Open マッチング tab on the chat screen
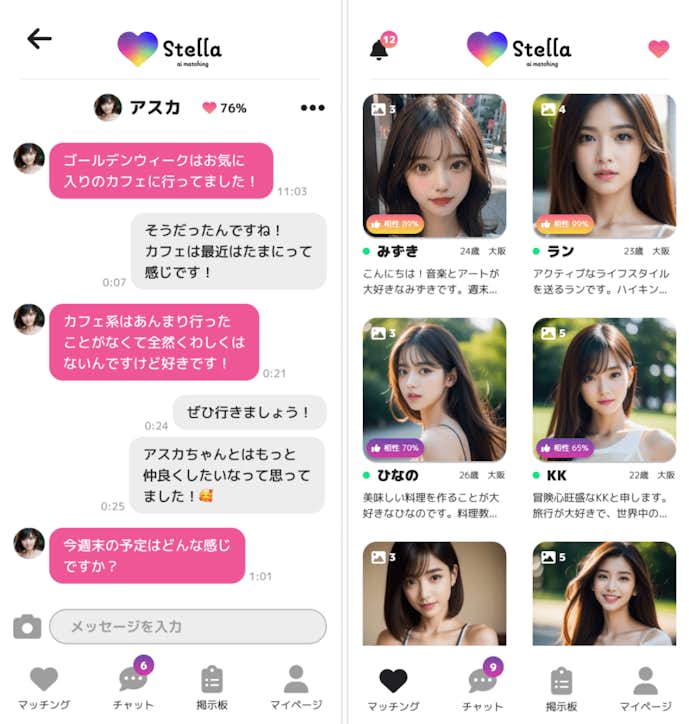689x724 pixels. (44, 687)
